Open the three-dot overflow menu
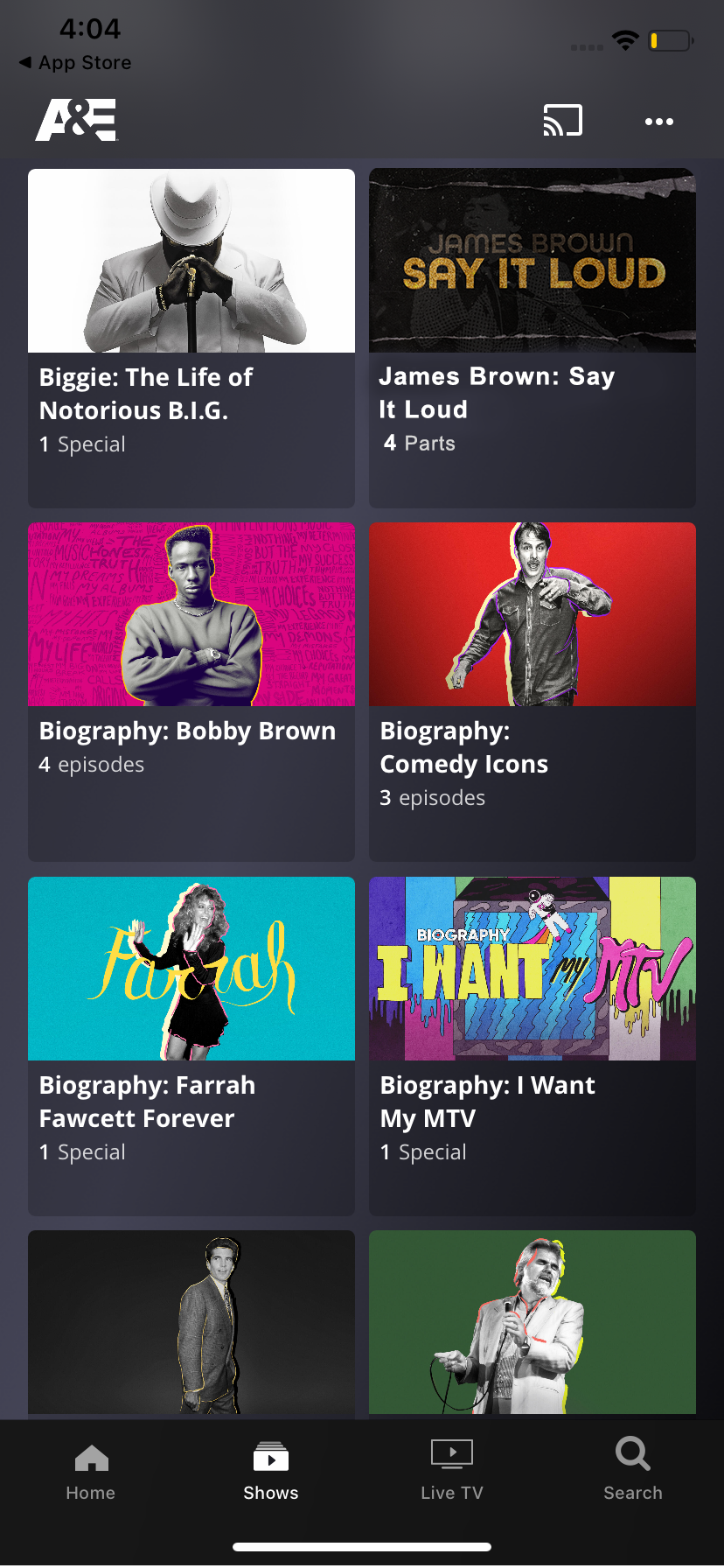The image size is (724, 1568). (x=658, y=122)
